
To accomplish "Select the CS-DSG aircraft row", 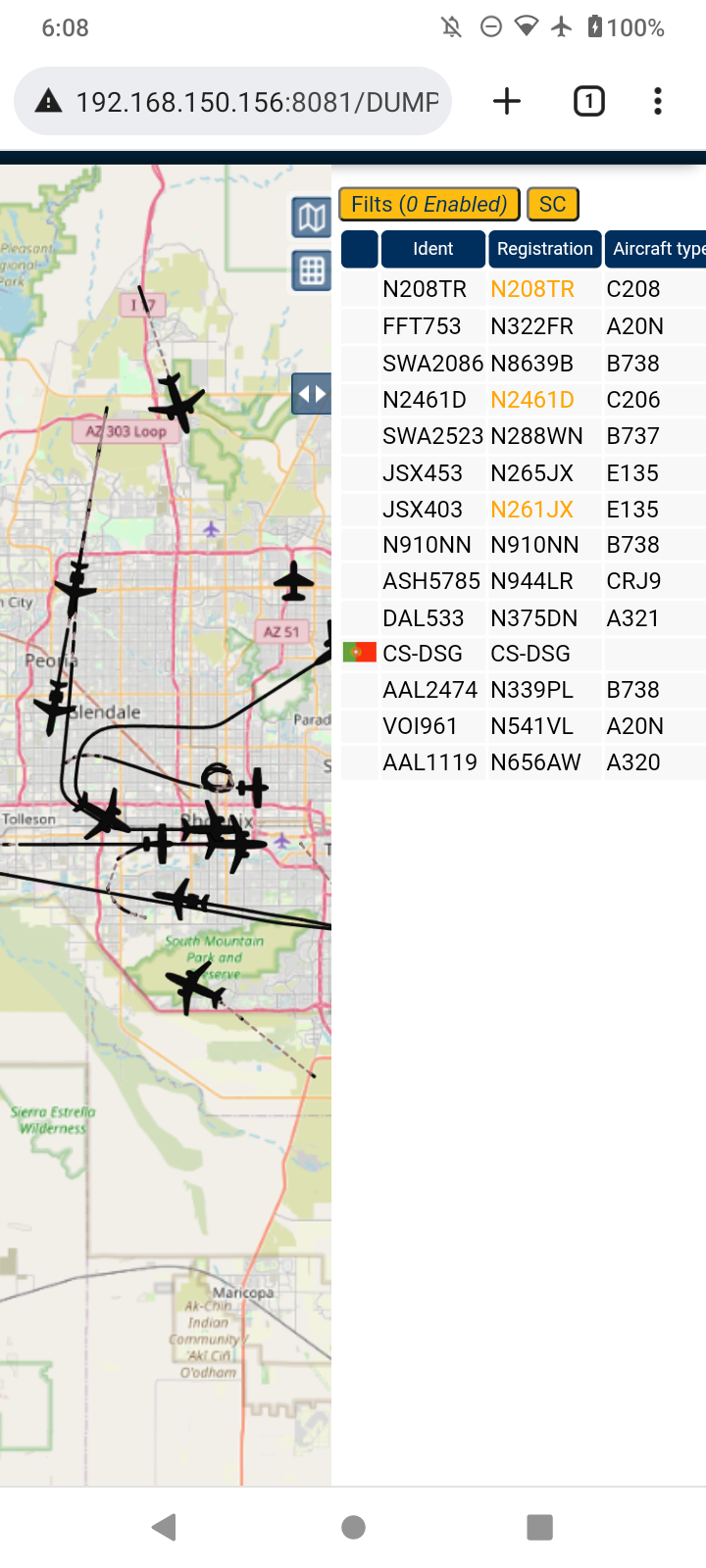I will click(x=524, y=654).
